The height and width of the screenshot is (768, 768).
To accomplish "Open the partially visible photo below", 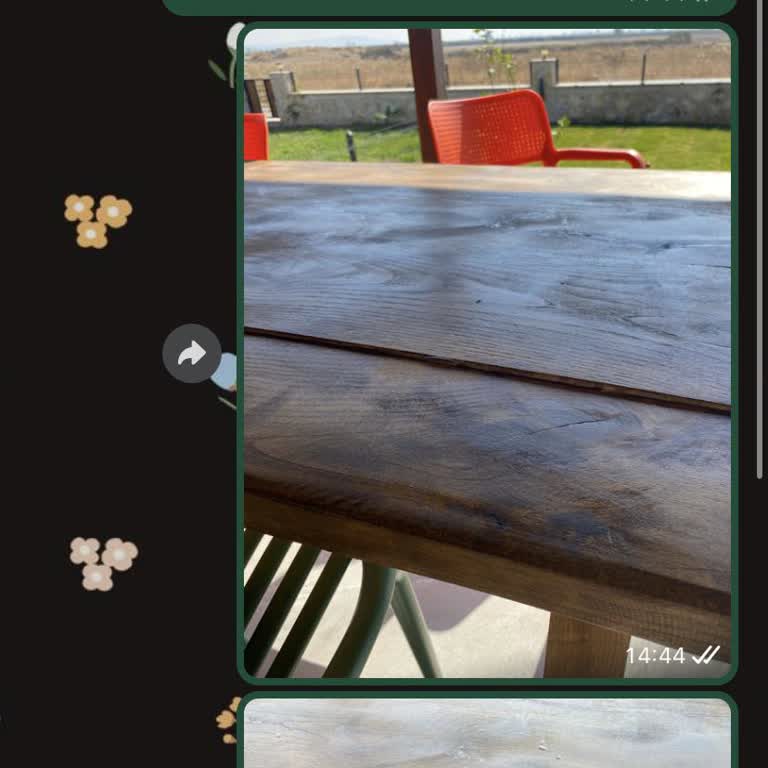I will [x=487, y=733].
